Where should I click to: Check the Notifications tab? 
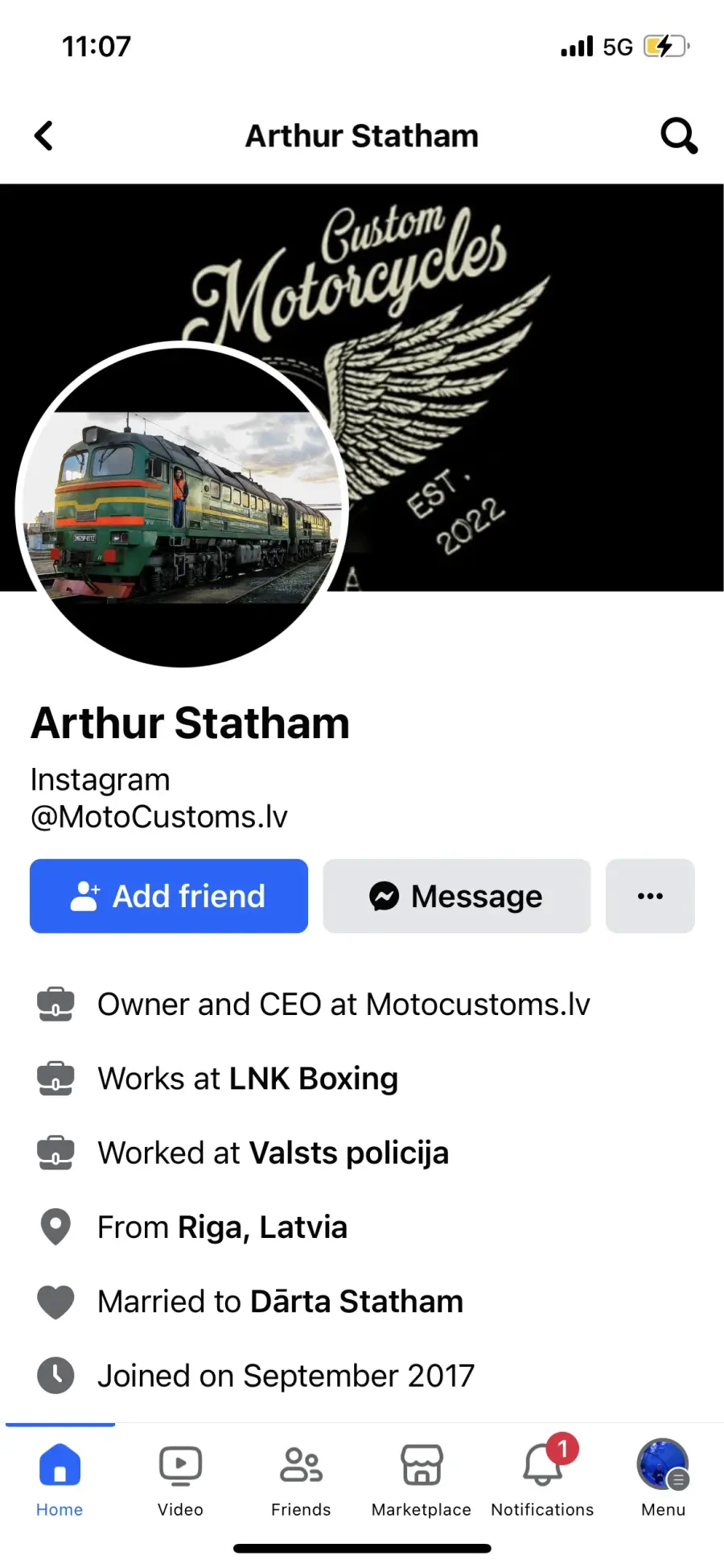542,1479
